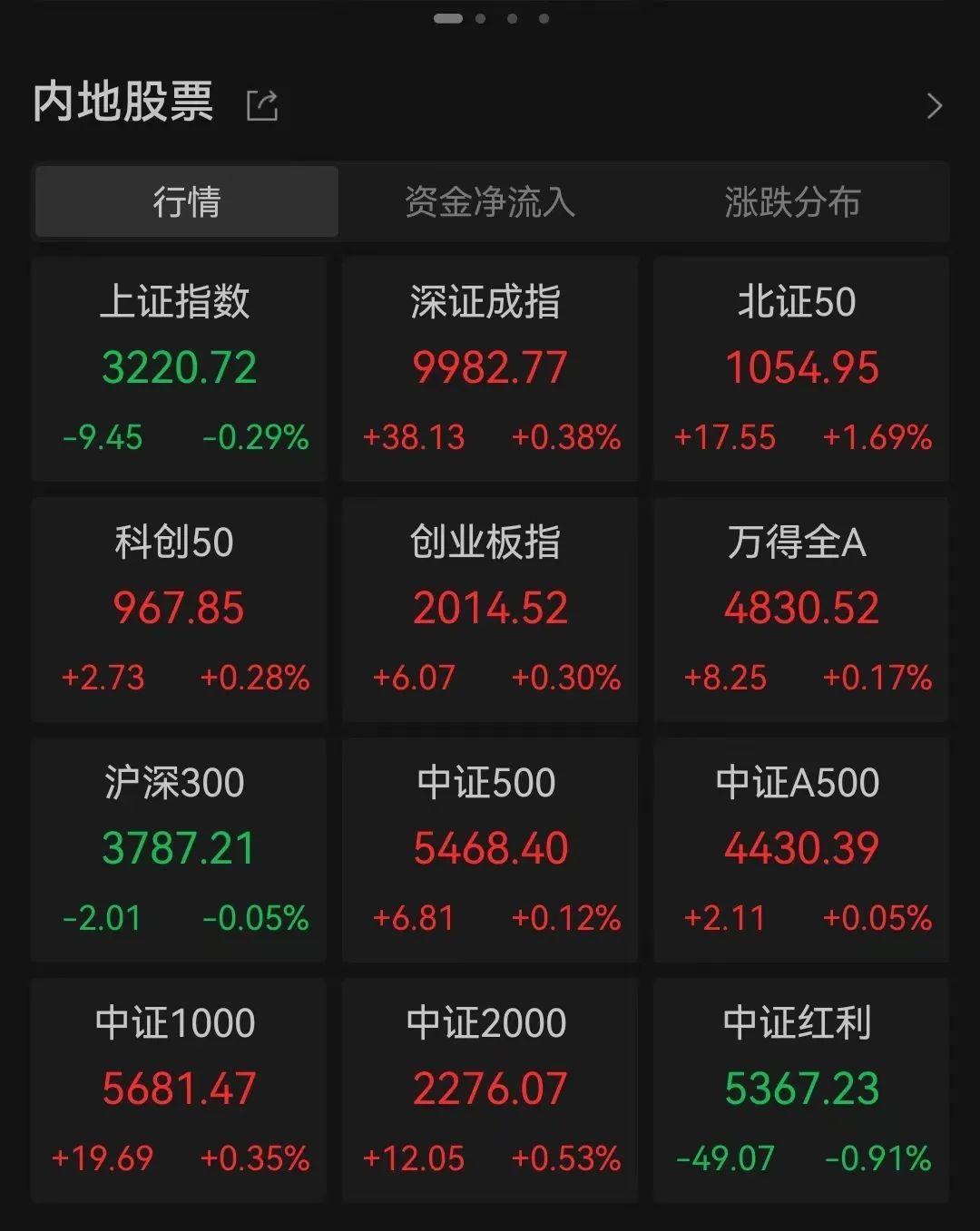980x1231 pixels.
Task: Share the 内地股票 section
Action: (262, 105)
